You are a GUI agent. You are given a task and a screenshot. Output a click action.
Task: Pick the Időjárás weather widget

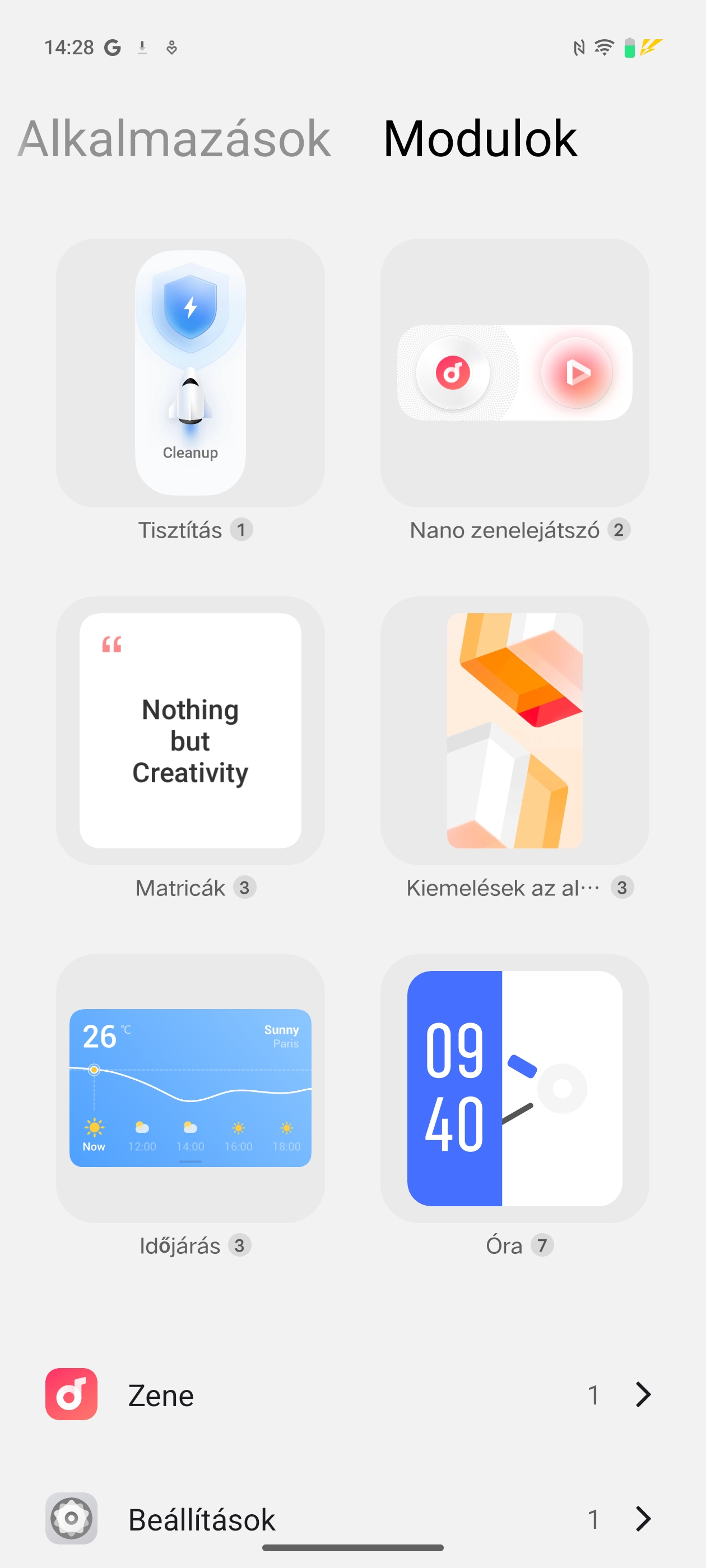click(190, 1088)
